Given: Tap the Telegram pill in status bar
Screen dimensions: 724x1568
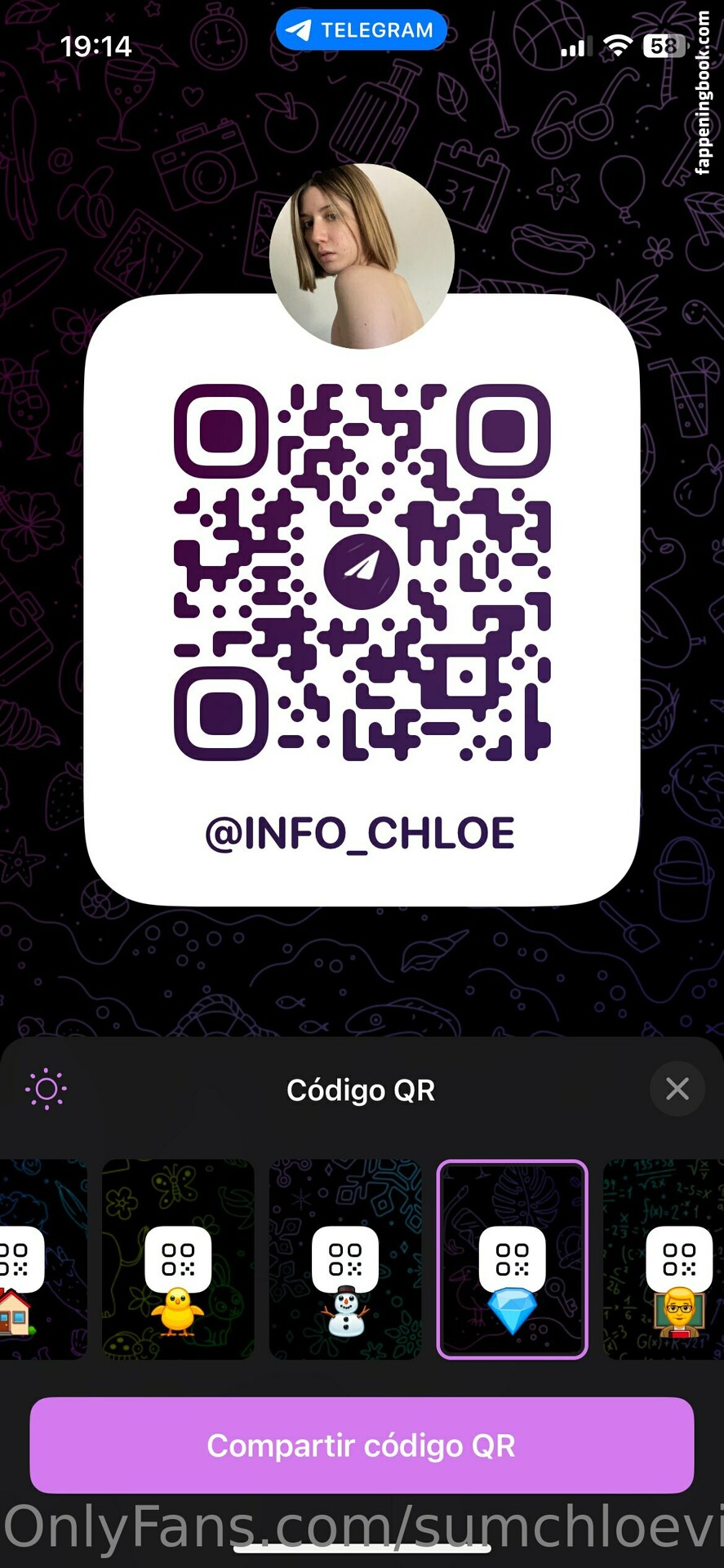Looking at the screenshot, I should [x=361, y=30].
